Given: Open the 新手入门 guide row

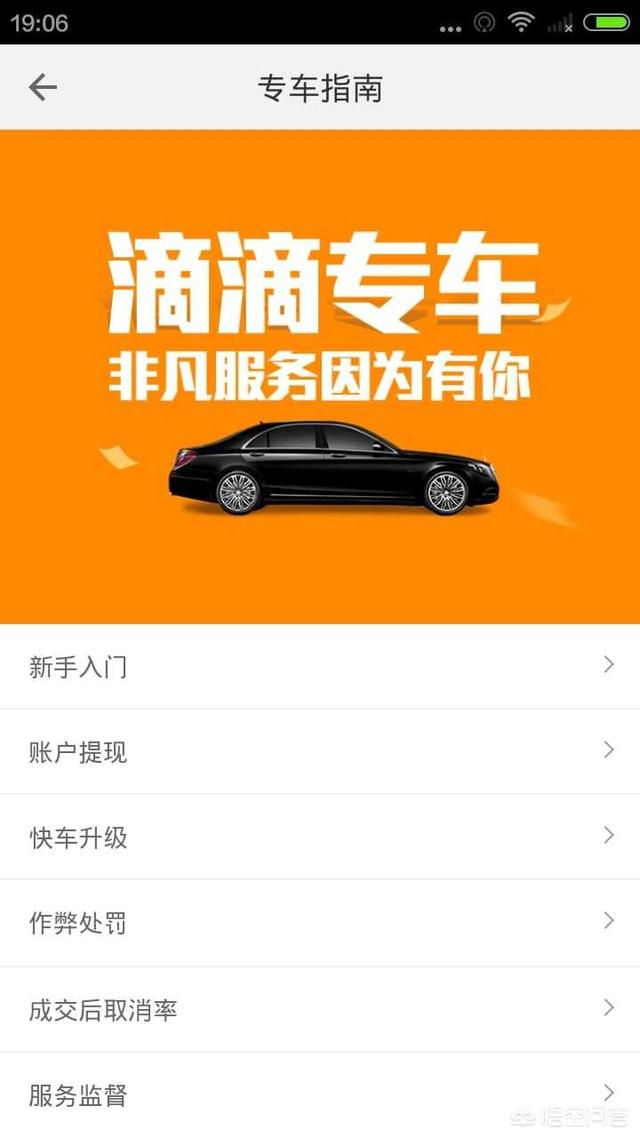Looking at the screenshot, I should coord(320,666).
